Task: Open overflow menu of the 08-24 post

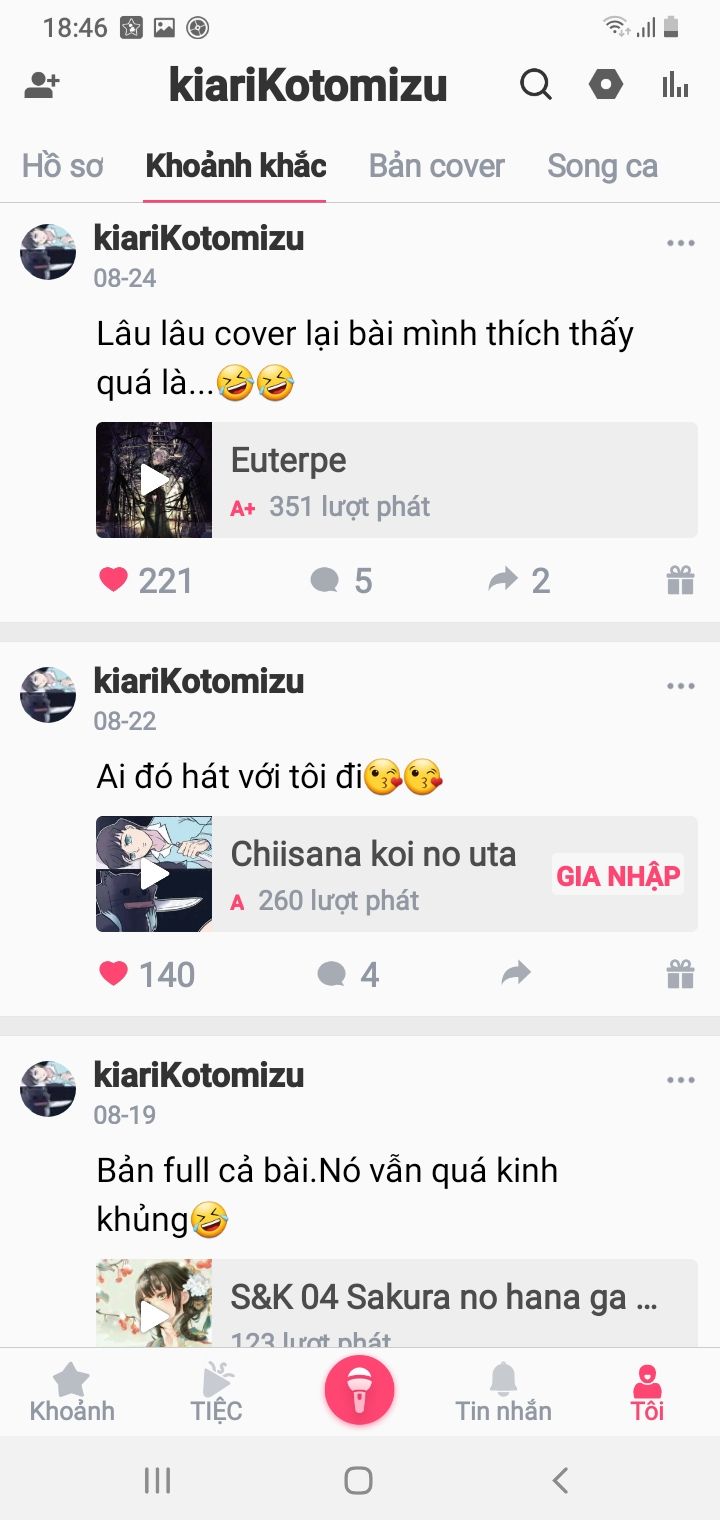Action: tap(680, 243)
